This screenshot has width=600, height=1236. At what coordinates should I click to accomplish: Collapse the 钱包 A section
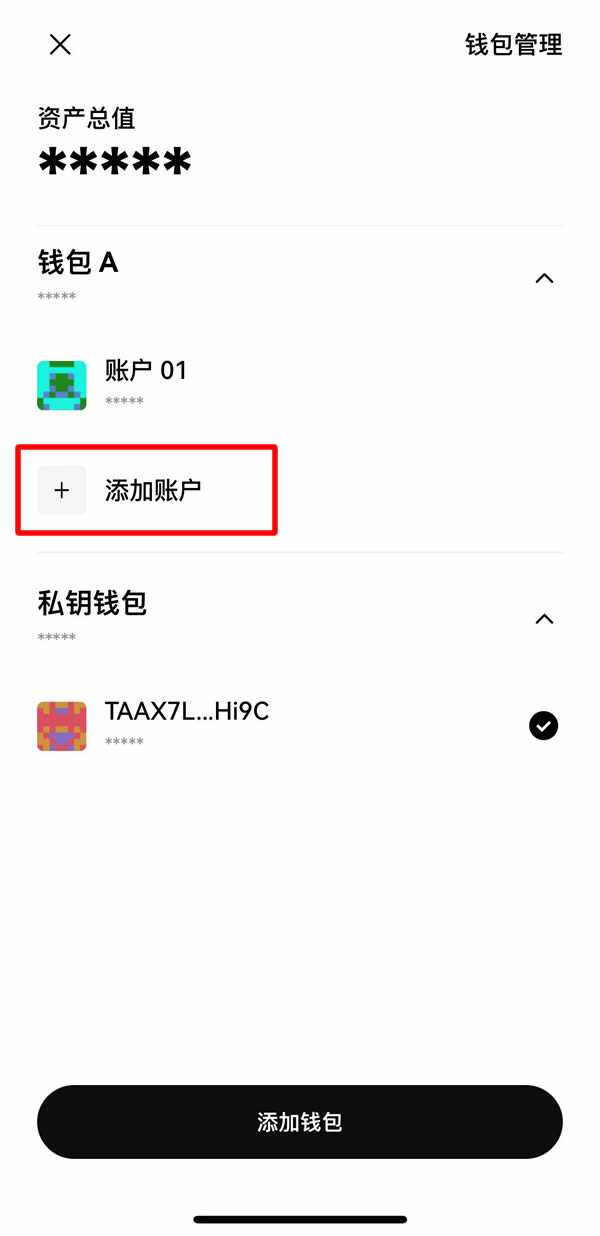tap(544, 278)
